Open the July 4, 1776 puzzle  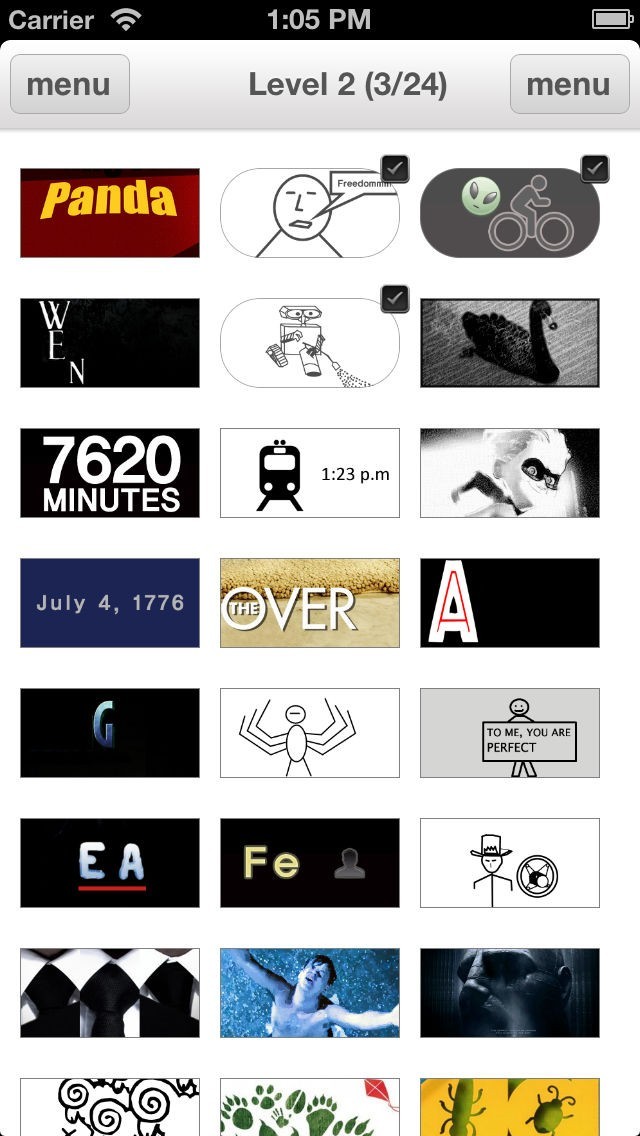pos(110,603)
